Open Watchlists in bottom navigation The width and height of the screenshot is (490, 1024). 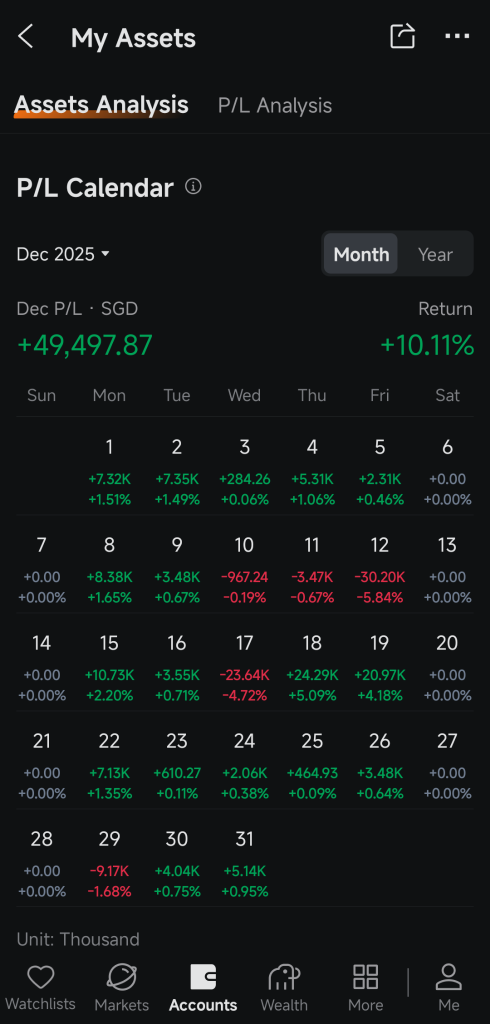pyautogui.click(x=41, y=988)
